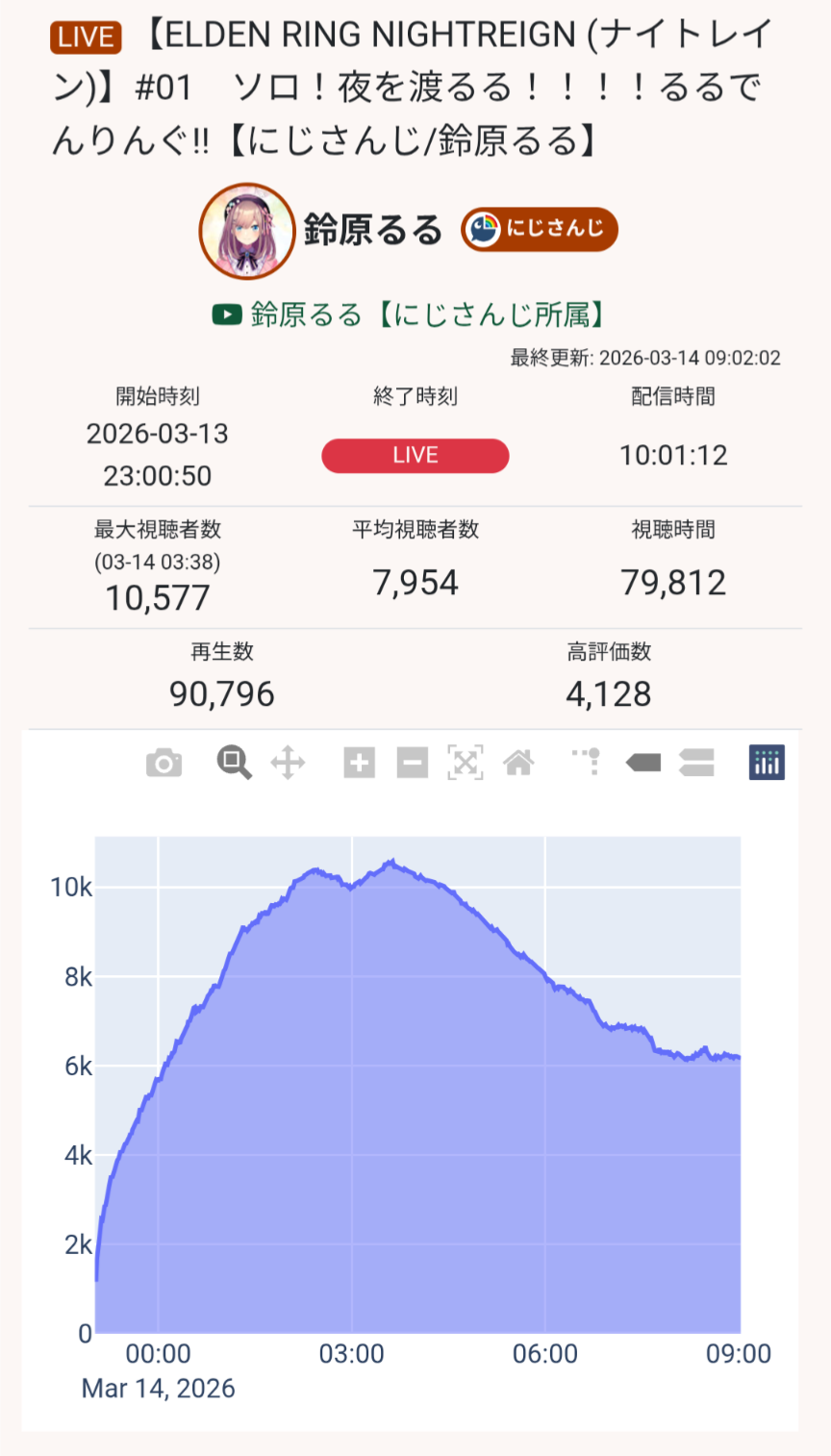Zoom in on the viewer chart
Screen dimensions: 831x1456
[359, 764]
